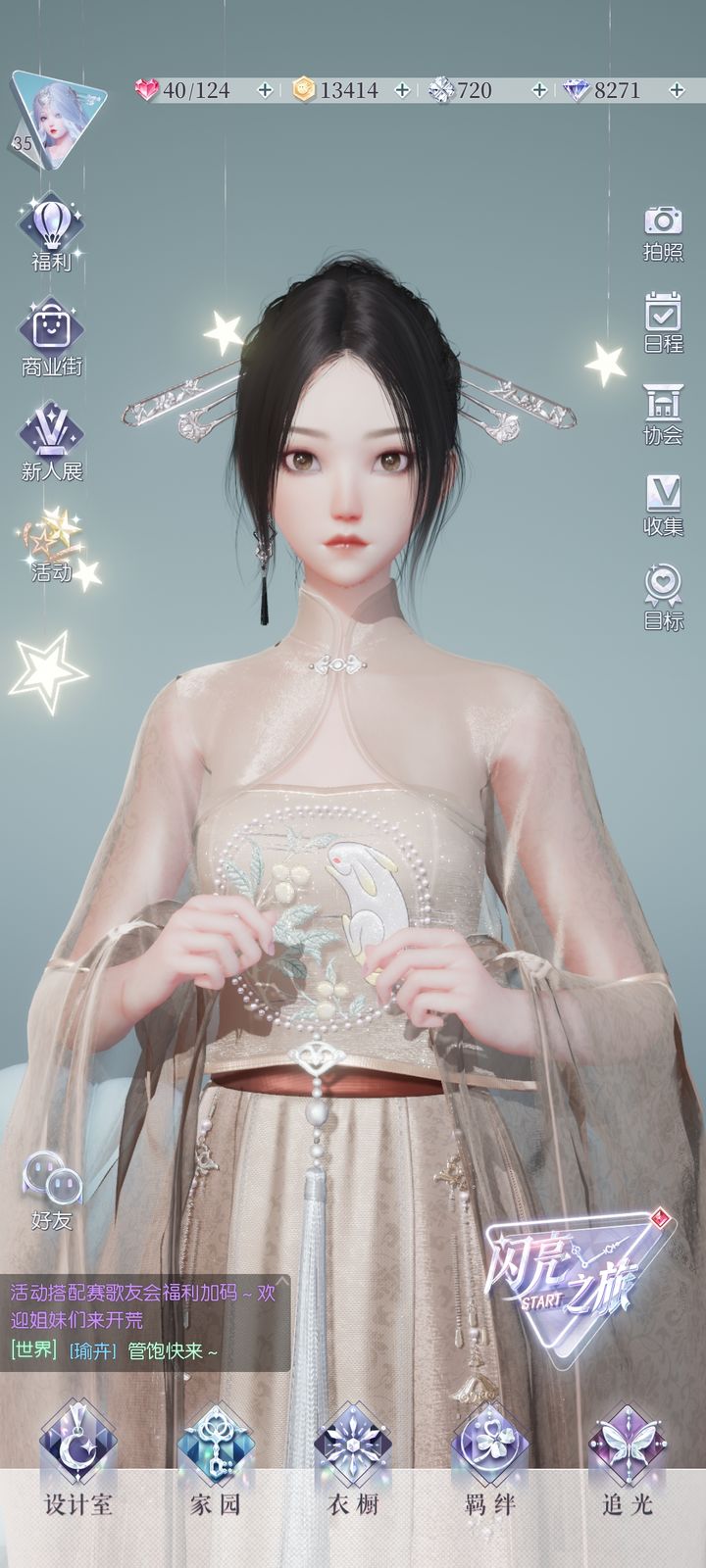Add diamonds next to 8271
Screen dimensions: 706x1568
677,90
